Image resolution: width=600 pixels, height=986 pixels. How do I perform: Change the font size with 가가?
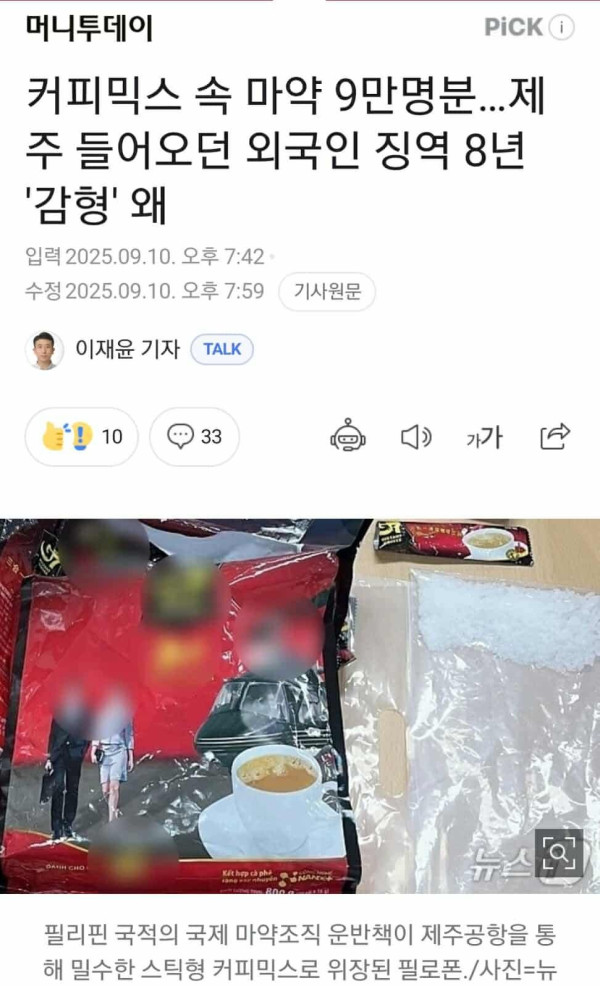484,436
